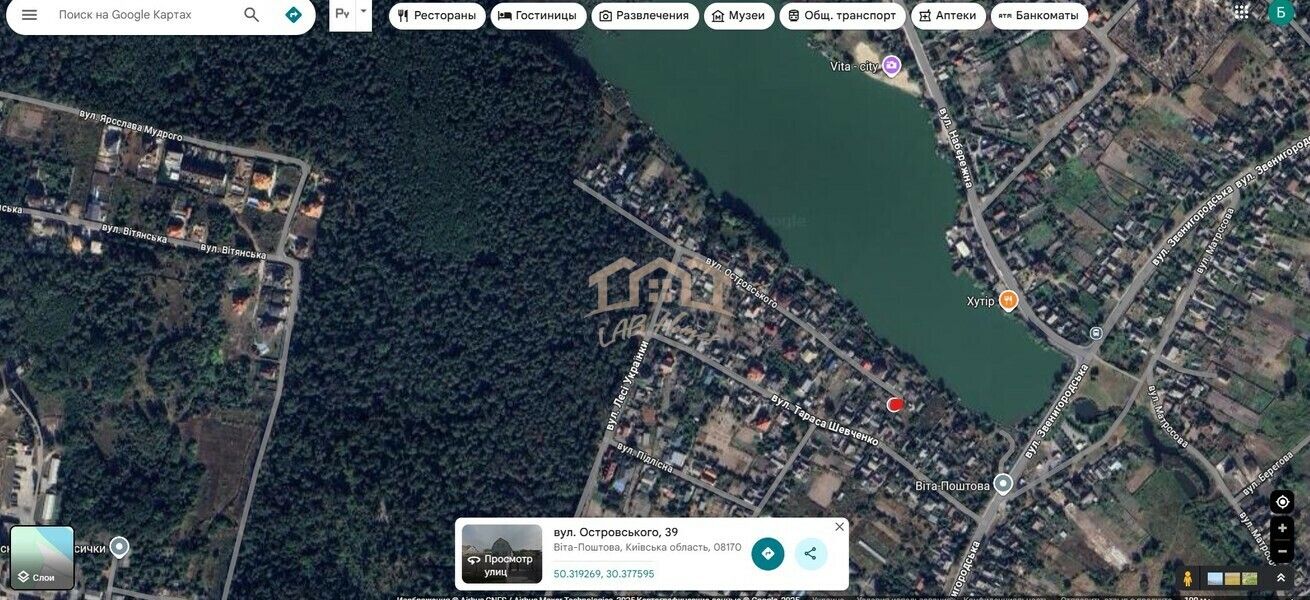Viewport: 1310px width, 600px height.
Task: Select the Гостиницы chip
Action: (538, 16)
